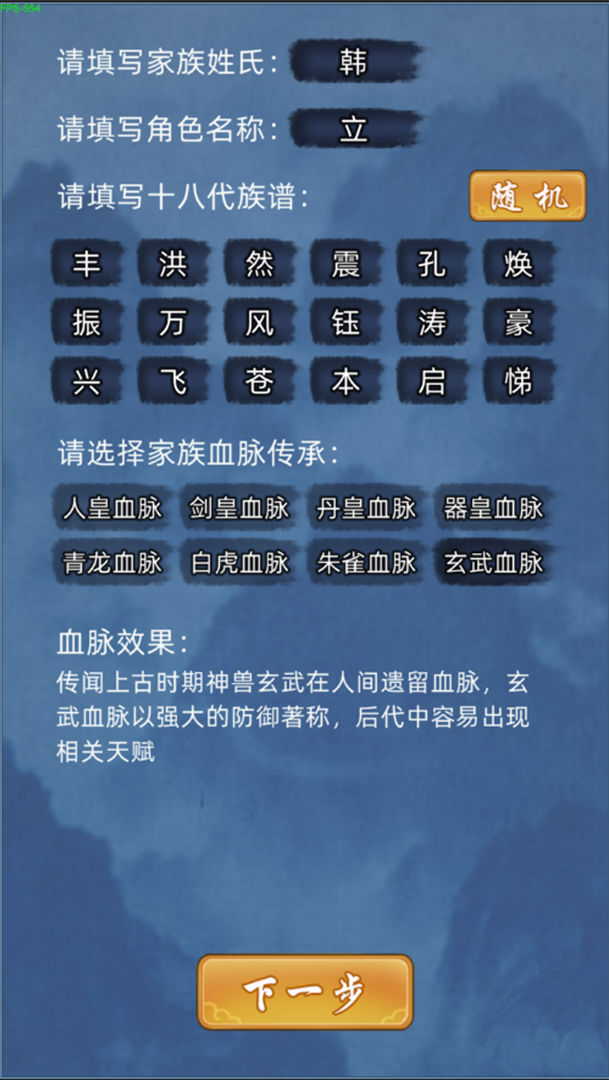Select the 器皇血脉 bloodline
Viewport: 609px width, 1080px height.
493,508
